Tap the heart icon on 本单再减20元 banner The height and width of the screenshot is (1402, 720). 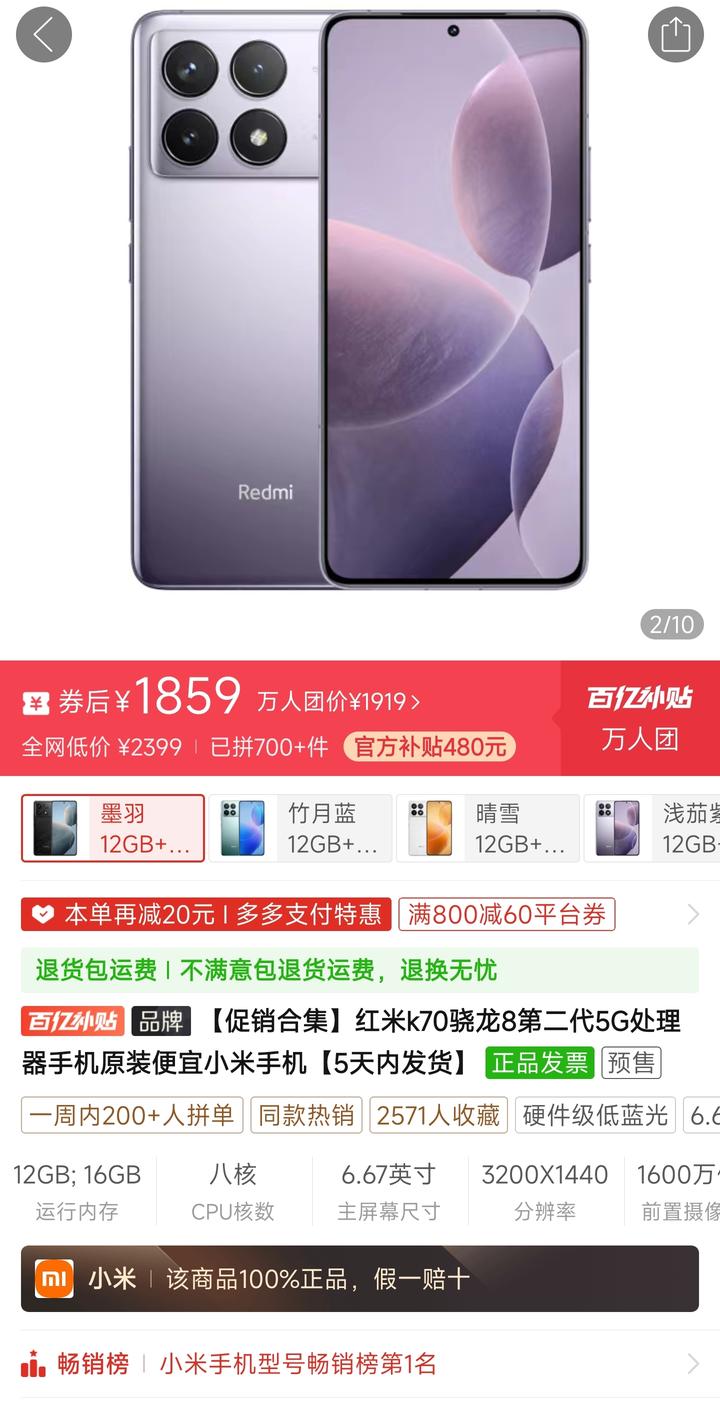[39, 913]
